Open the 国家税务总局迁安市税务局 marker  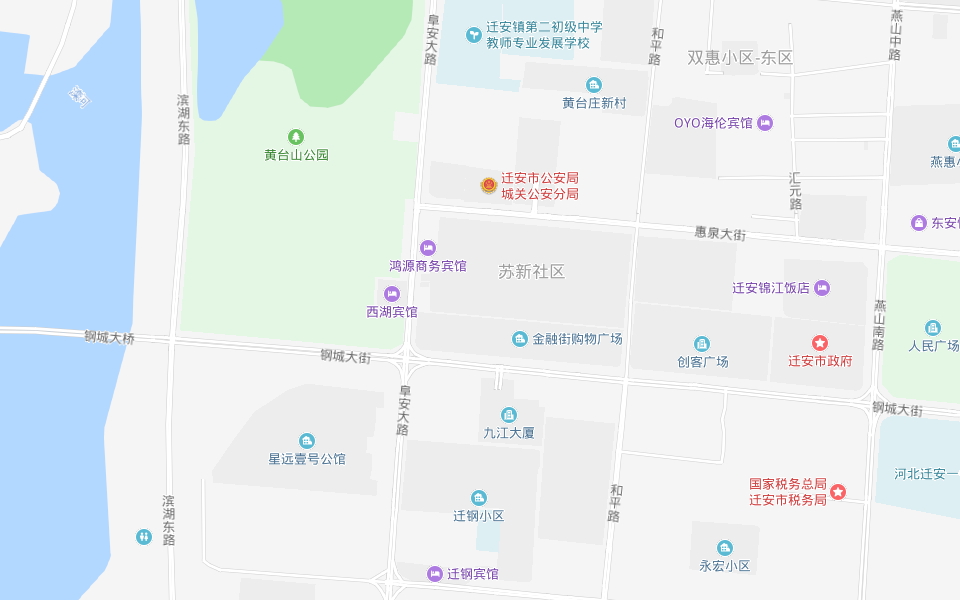(x=838, y=492)
